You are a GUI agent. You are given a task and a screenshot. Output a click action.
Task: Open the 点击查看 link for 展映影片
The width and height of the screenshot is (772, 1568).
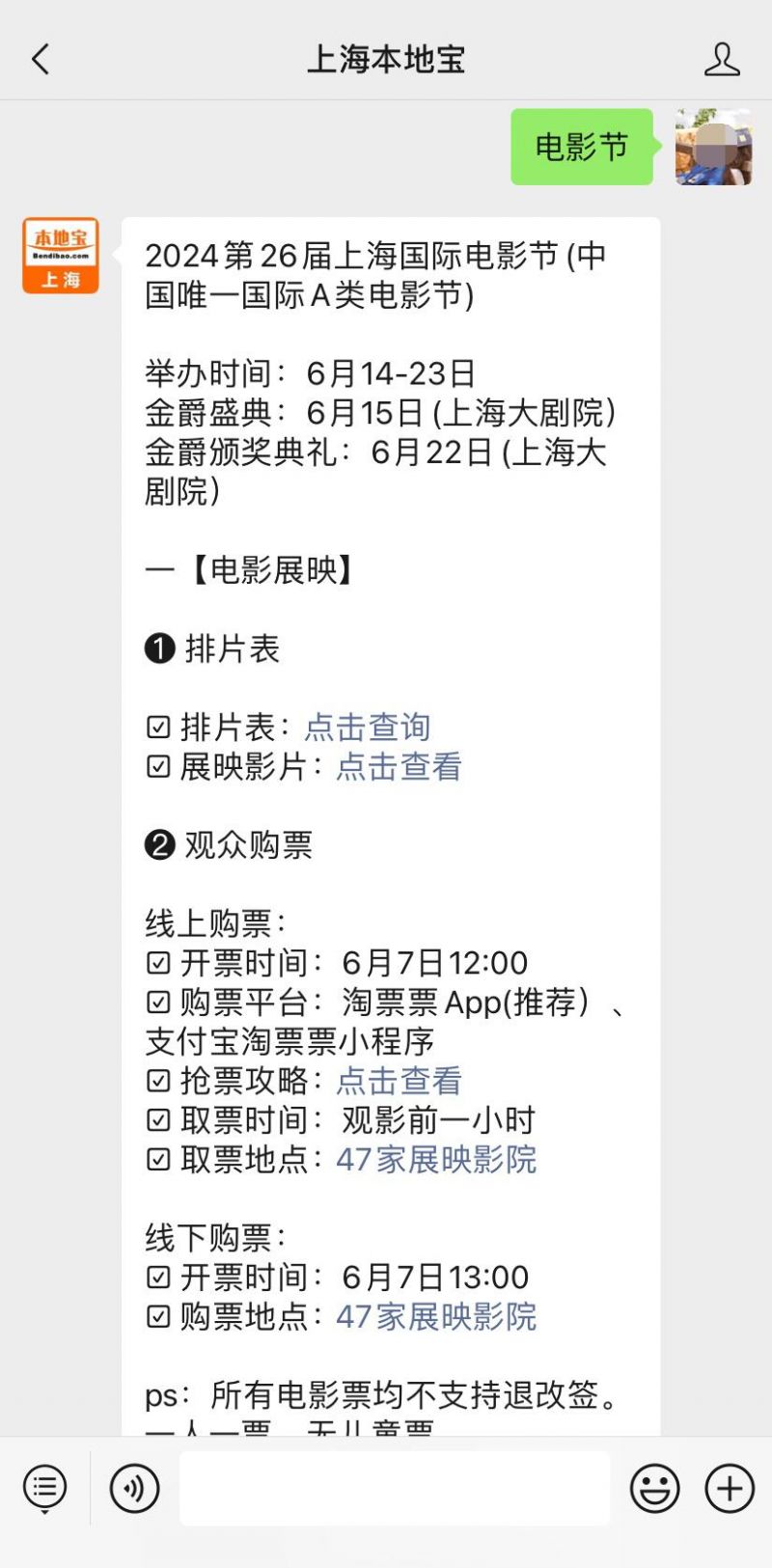(x=400, y=767)
